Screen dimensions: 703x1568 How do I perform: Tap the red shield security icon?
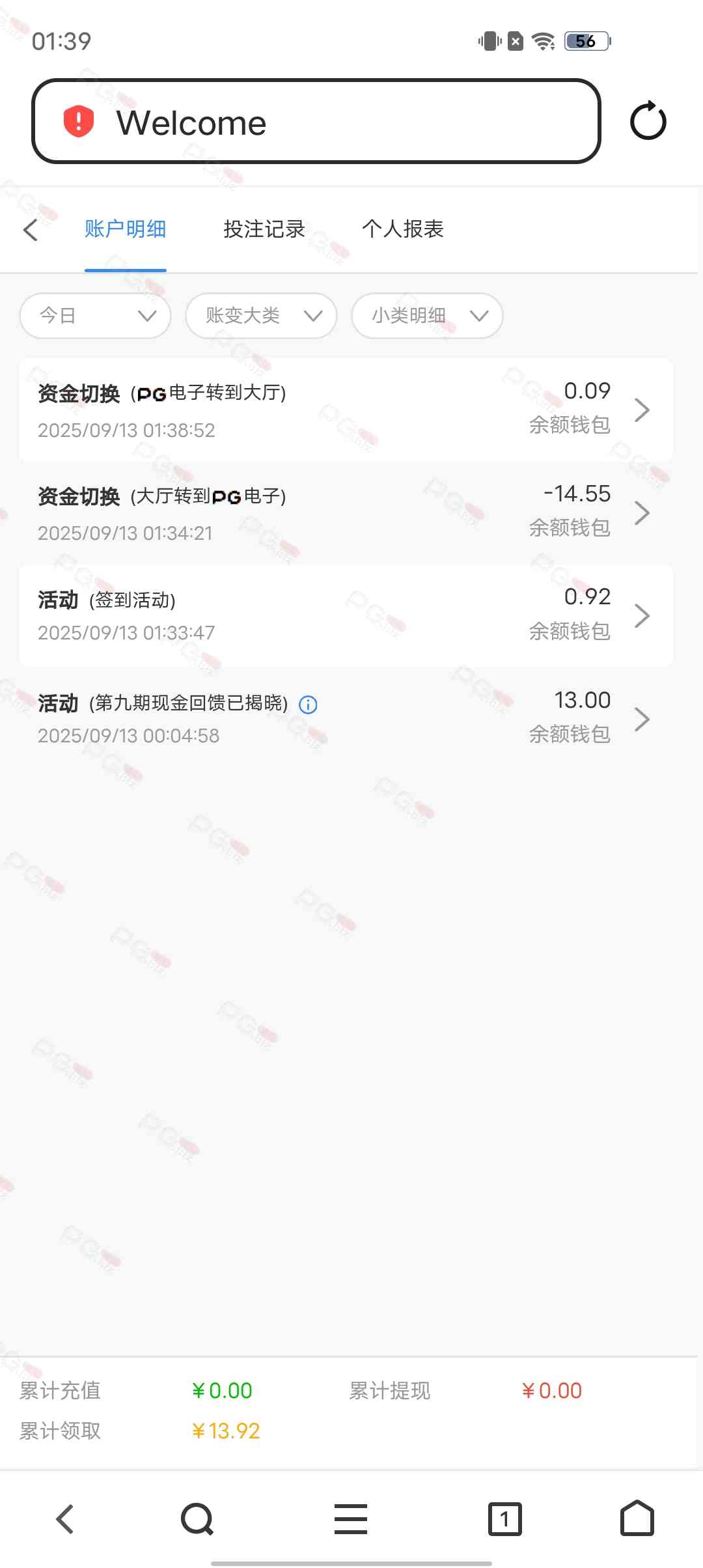tap(79, 122)
